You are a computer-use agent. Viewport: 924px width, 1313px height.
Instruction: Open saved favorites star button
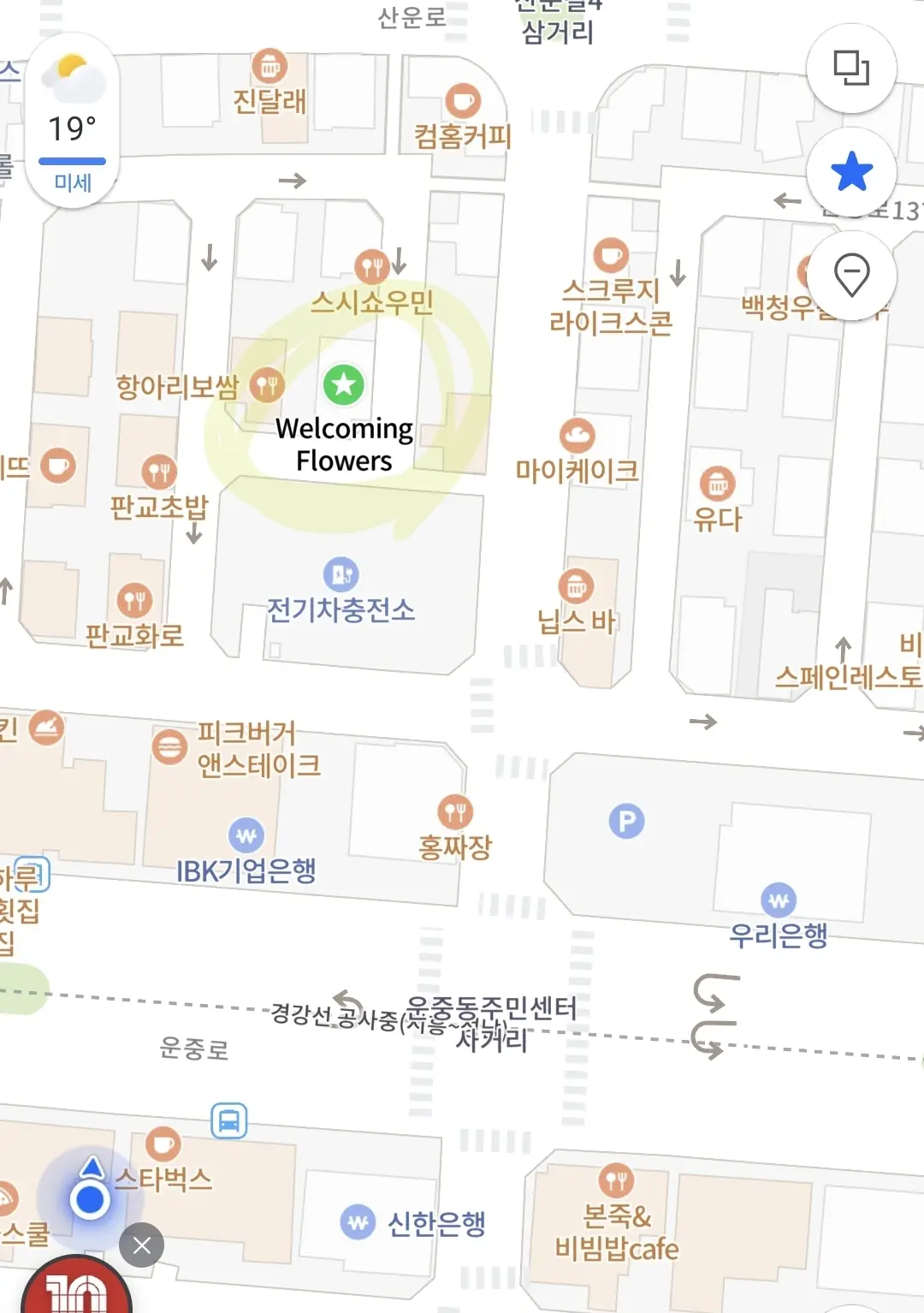[851, 172]
